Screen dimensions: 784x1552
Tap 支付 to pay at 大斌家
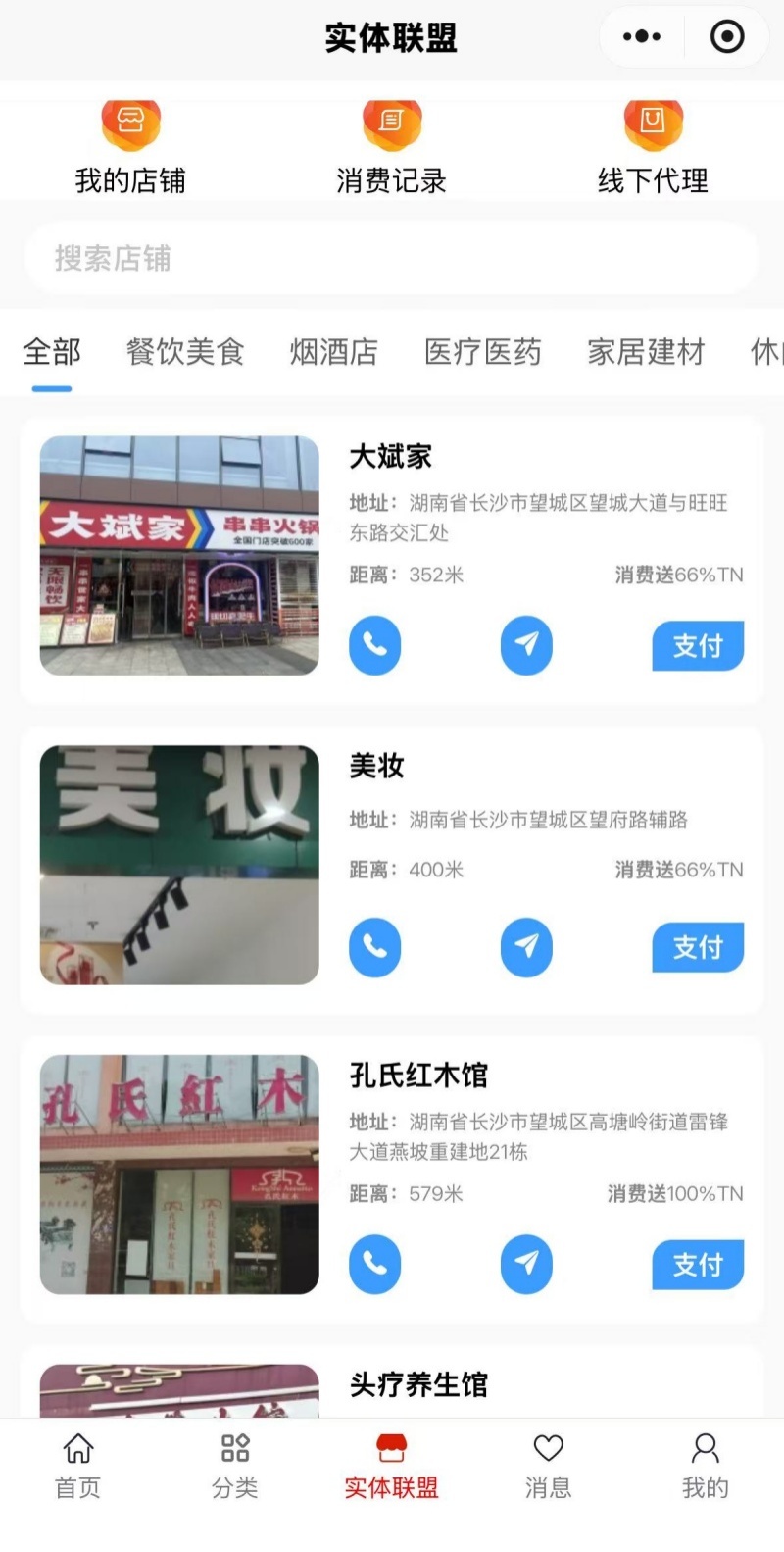tap(698, 645)
